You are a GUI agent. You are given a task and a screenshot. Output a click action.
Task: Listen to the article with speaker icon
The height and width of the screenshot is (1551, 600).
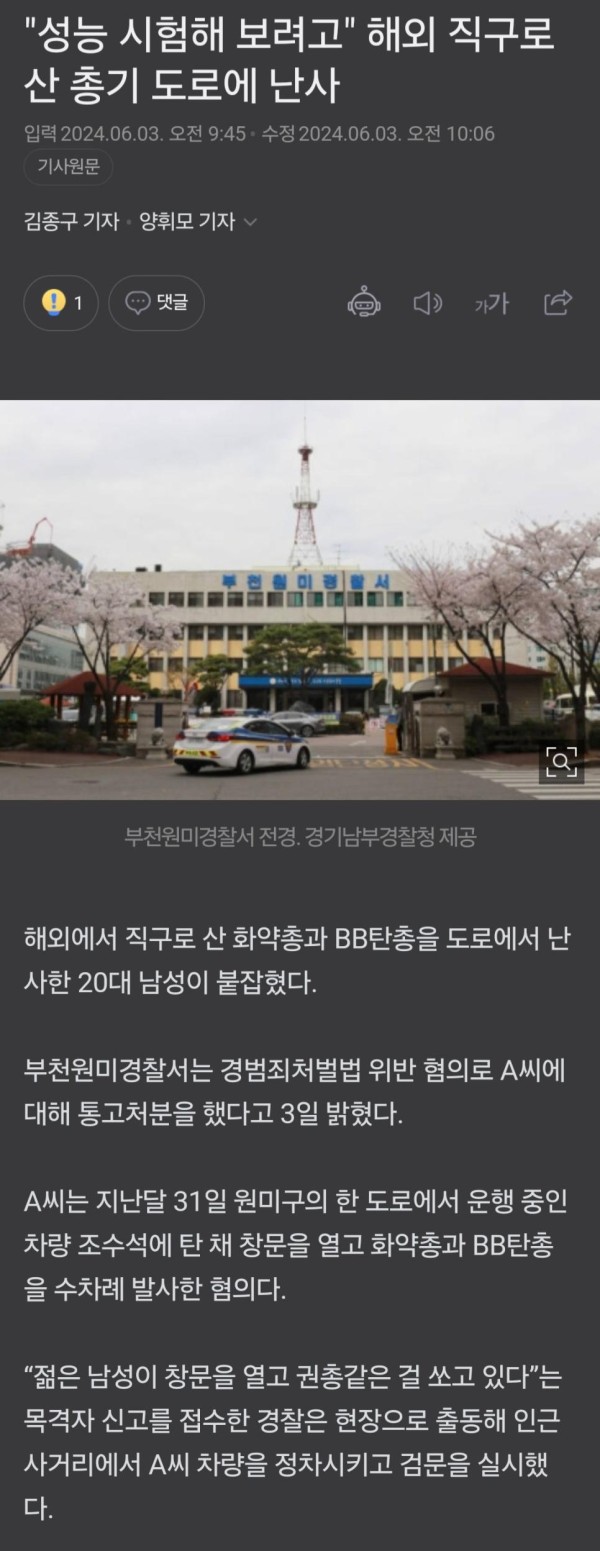click(427, 302)
